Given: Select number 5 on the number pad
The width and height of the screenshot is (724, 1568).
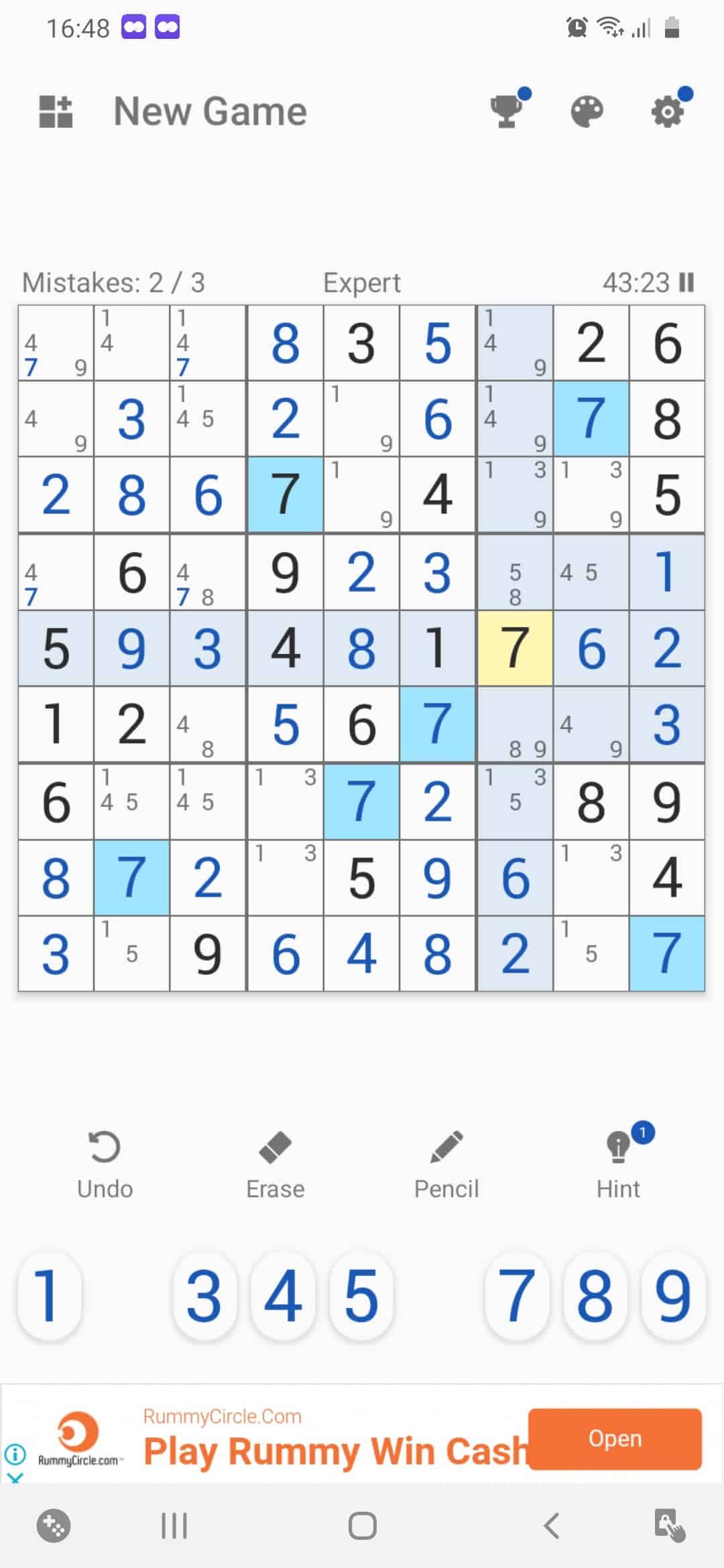Looking at the screenshot, I should [x=361, y=1295].
